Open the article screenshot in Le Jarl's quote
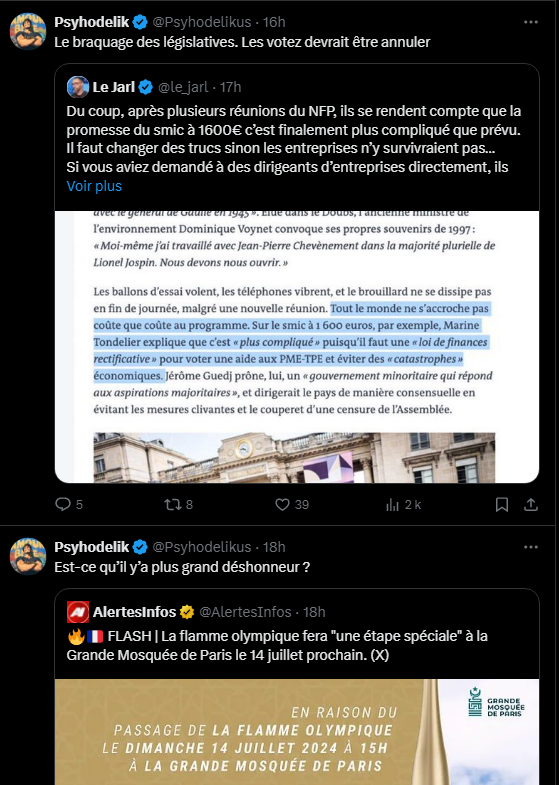The image size is (559, 785). (297, 347)
